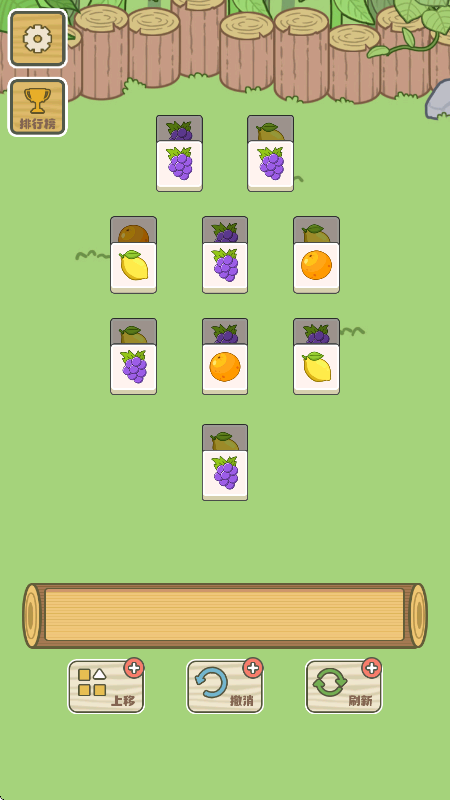Pick the lemon tile covering the brown kiwi

pos(134,267)
